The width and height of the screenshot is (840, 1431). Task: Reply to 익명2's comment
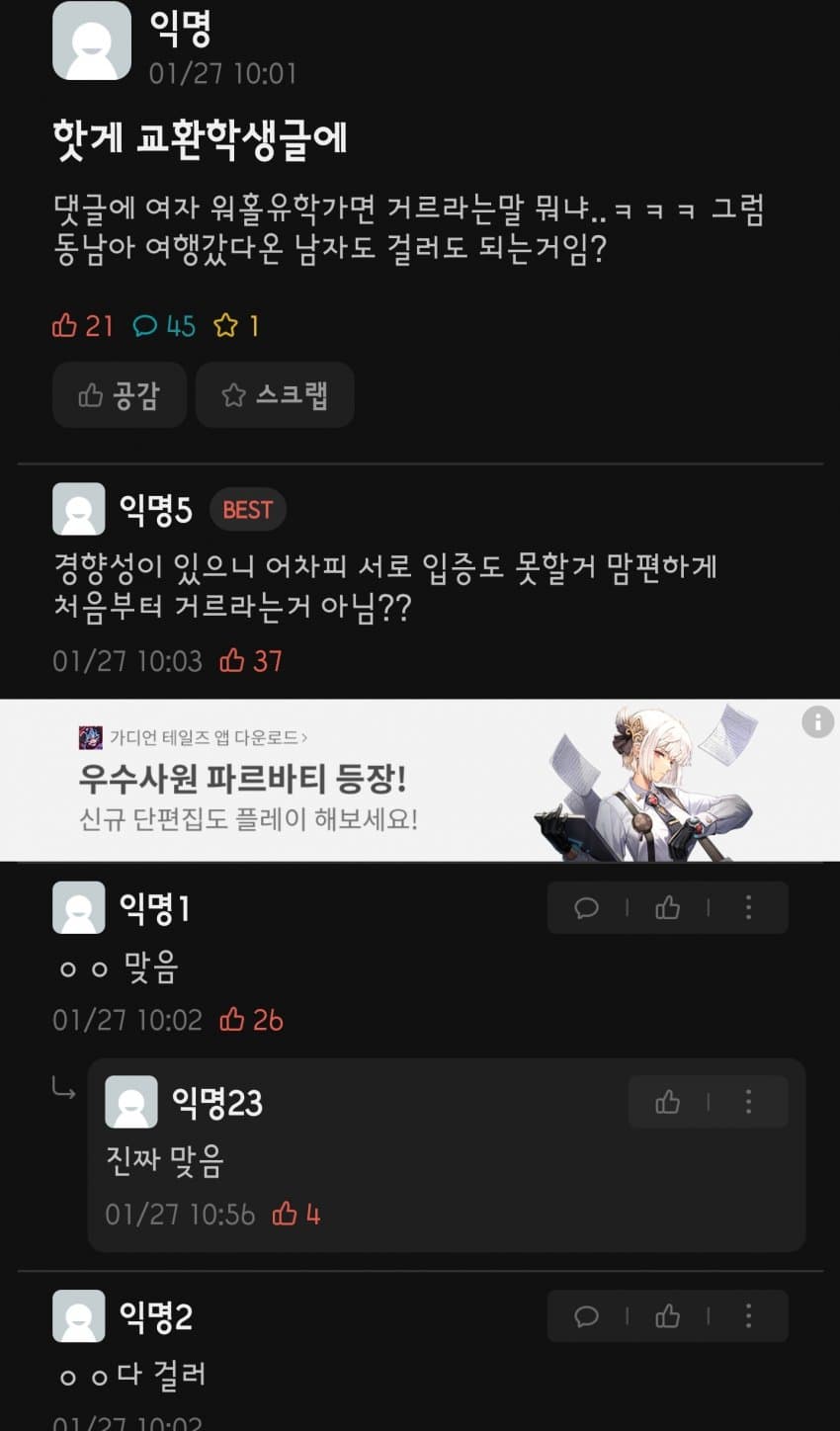(587, 1316)
